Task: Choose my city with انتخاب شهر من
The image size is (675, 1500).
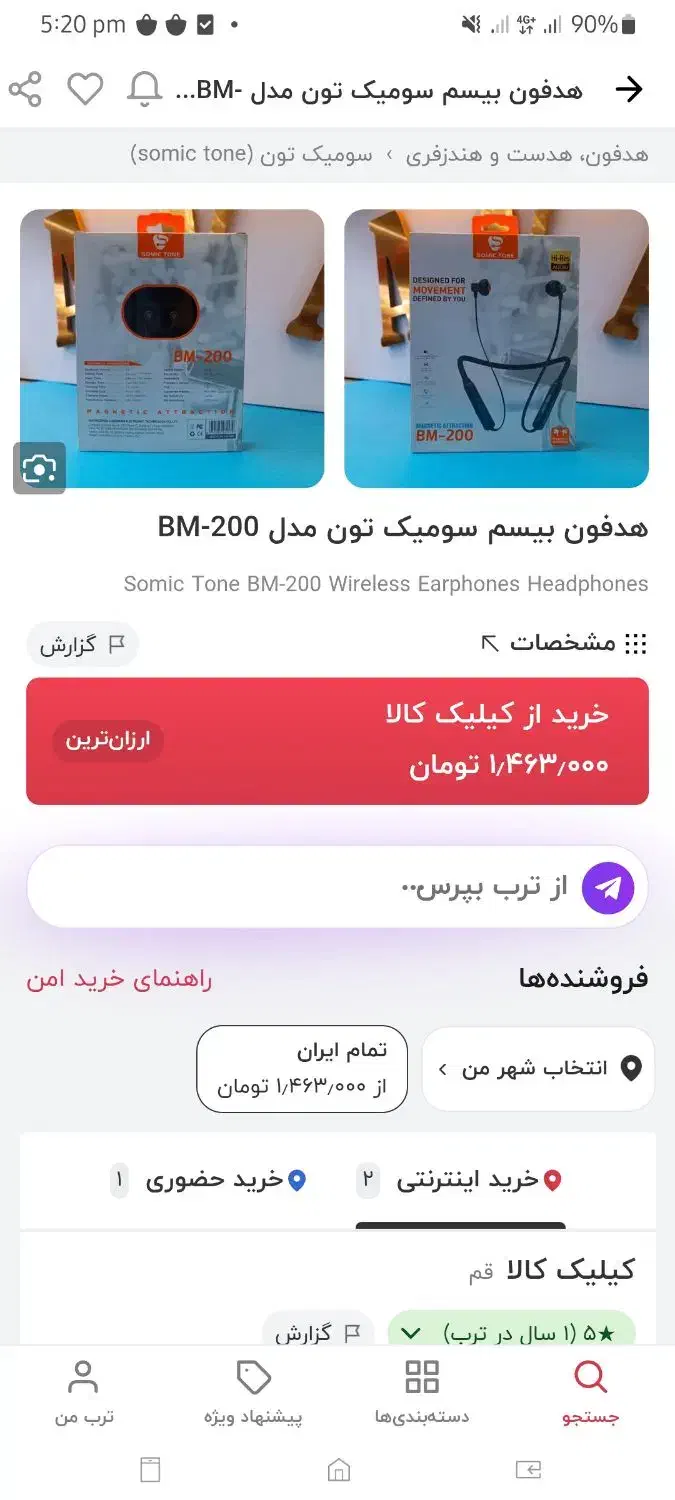Action: pos(538,1069)
